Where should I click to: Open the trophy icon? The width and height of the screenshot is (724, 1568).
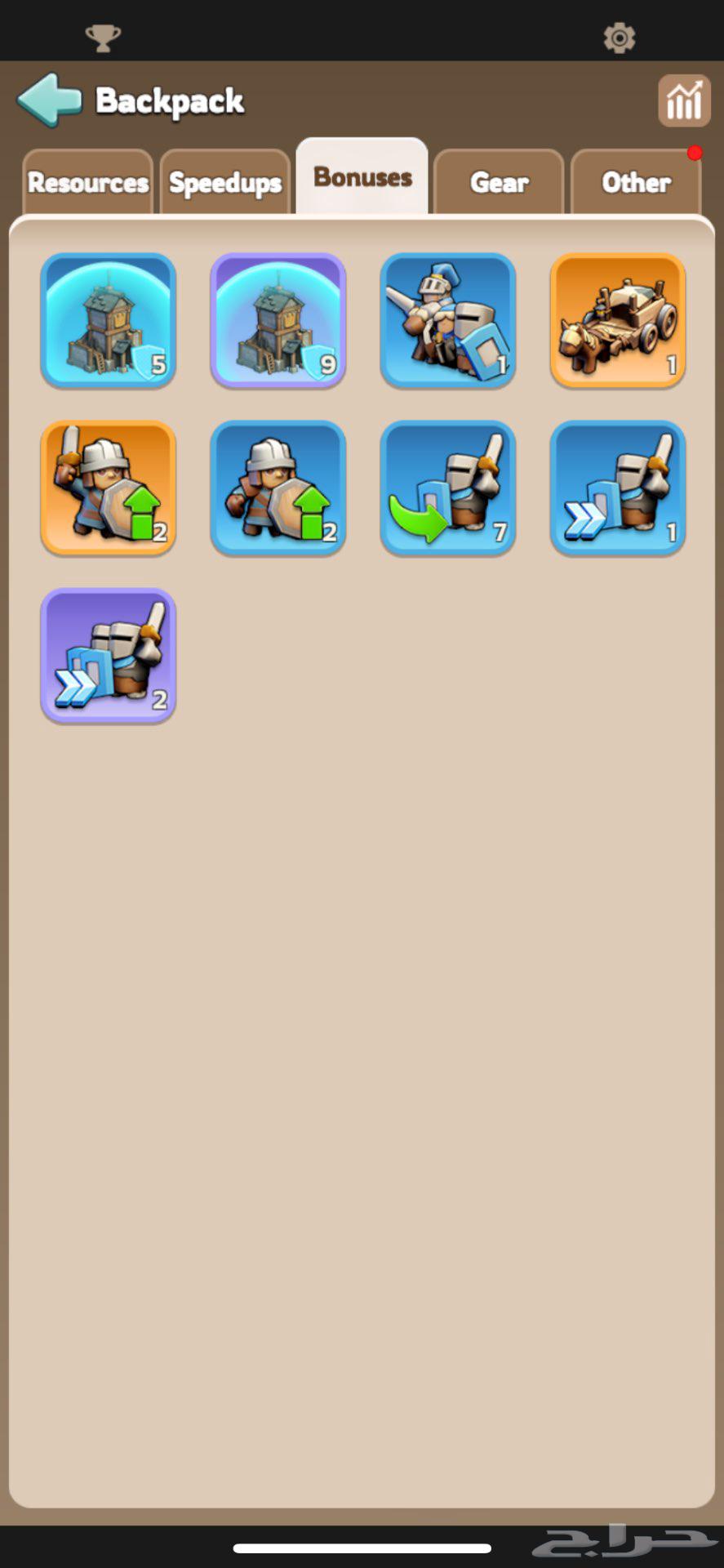[103, 38]
